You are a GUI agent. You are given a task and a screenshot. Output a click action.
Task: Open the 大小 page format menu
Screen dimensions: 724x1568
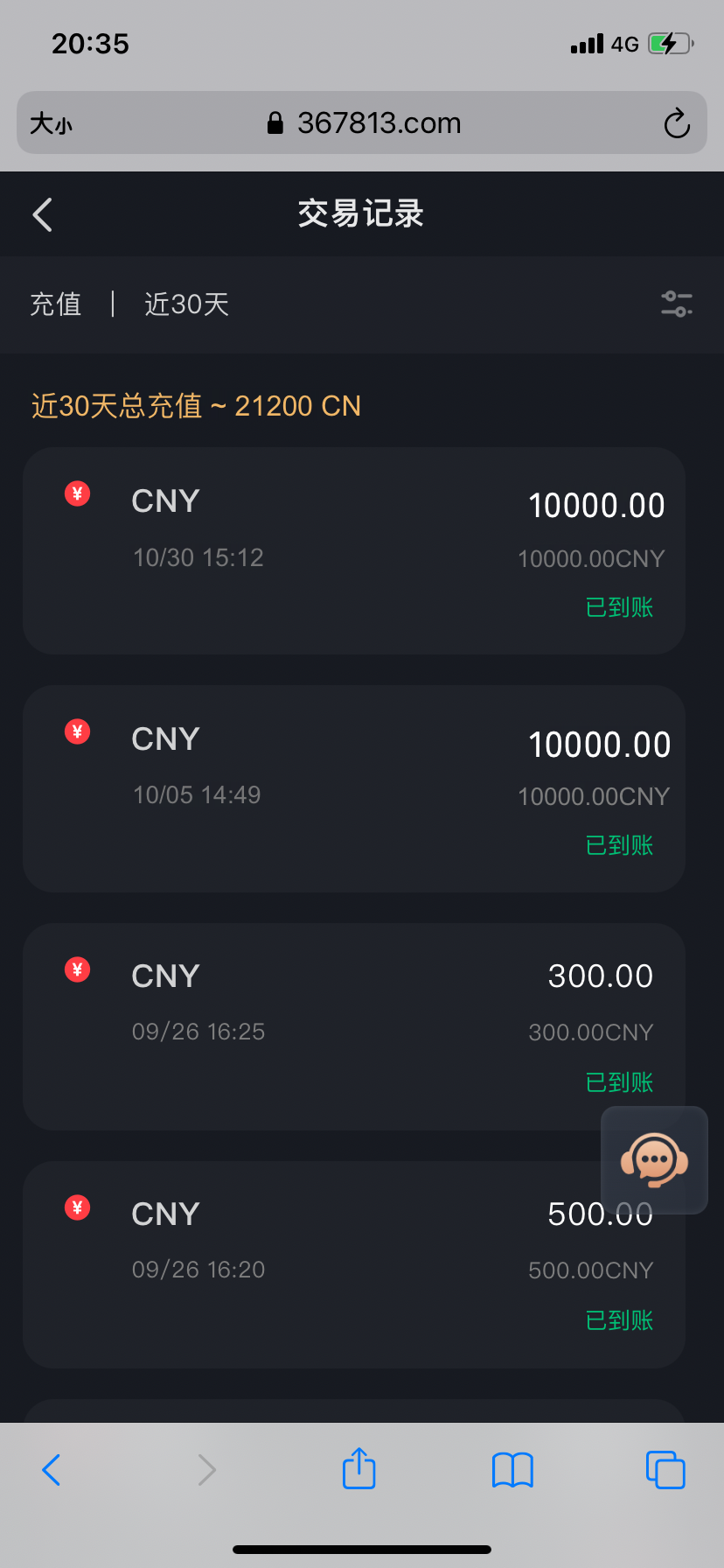click(x=51, y=123)
